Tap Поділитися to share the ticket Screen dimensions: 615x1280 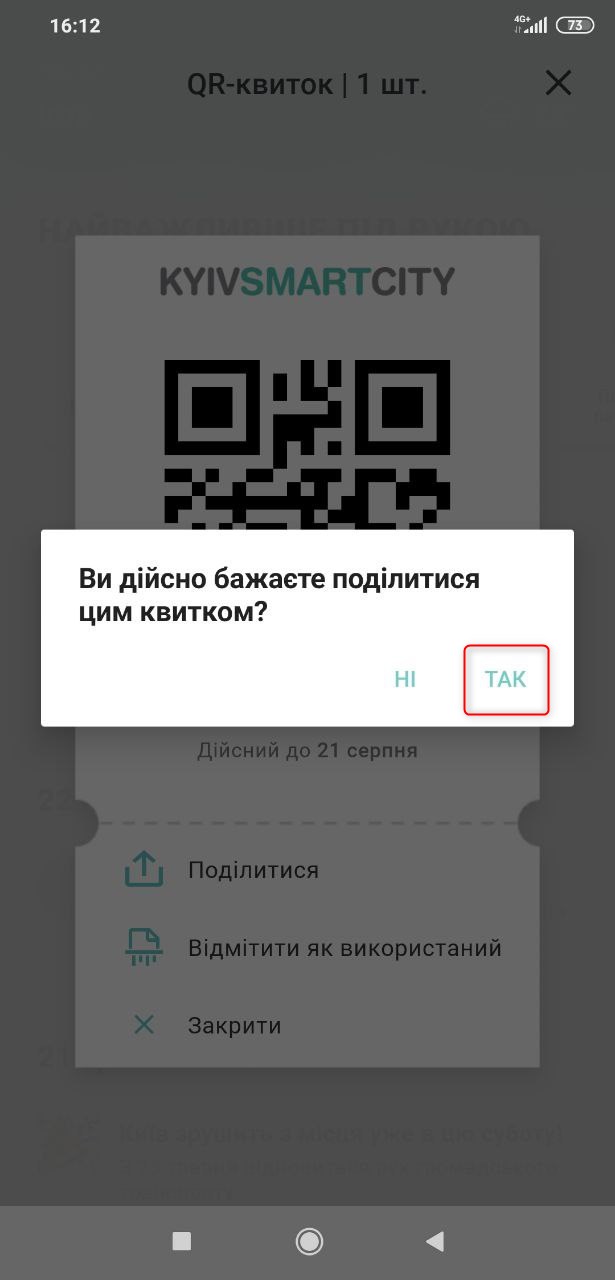click(x=253, y=870)
